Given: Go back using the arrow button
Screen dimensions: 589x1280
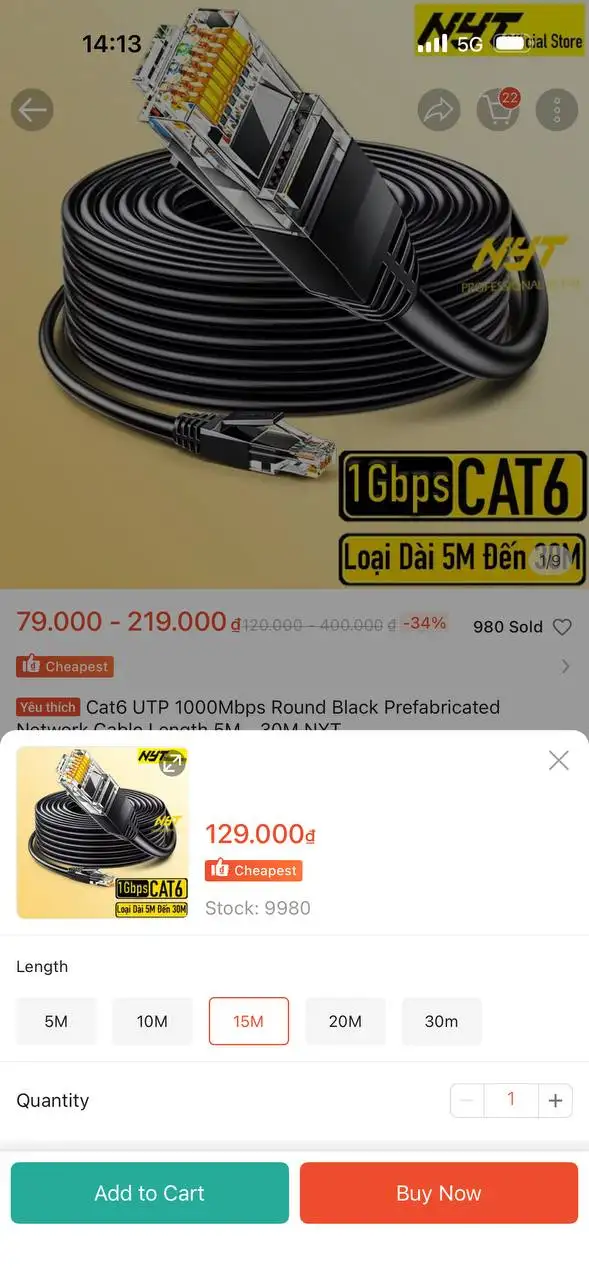Looking at the screenshot, I should point(32,110).
